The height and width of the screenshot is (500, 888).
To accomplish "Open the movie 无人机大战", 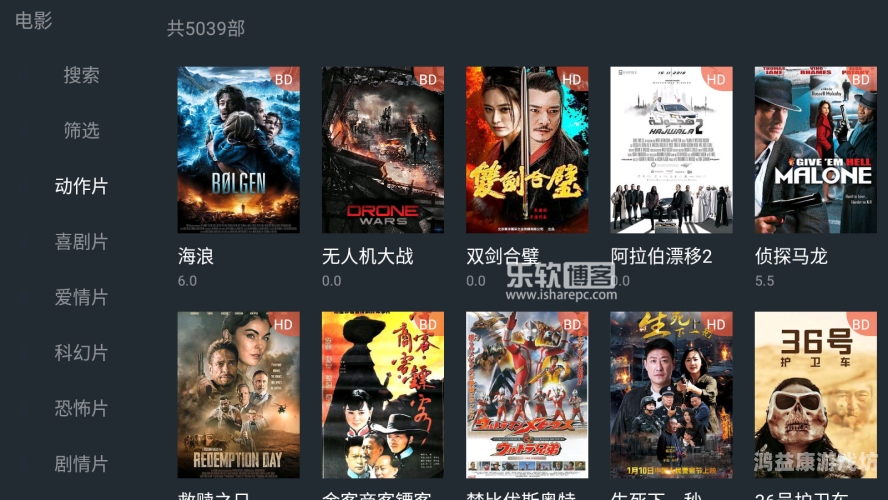I will (382, 150).
